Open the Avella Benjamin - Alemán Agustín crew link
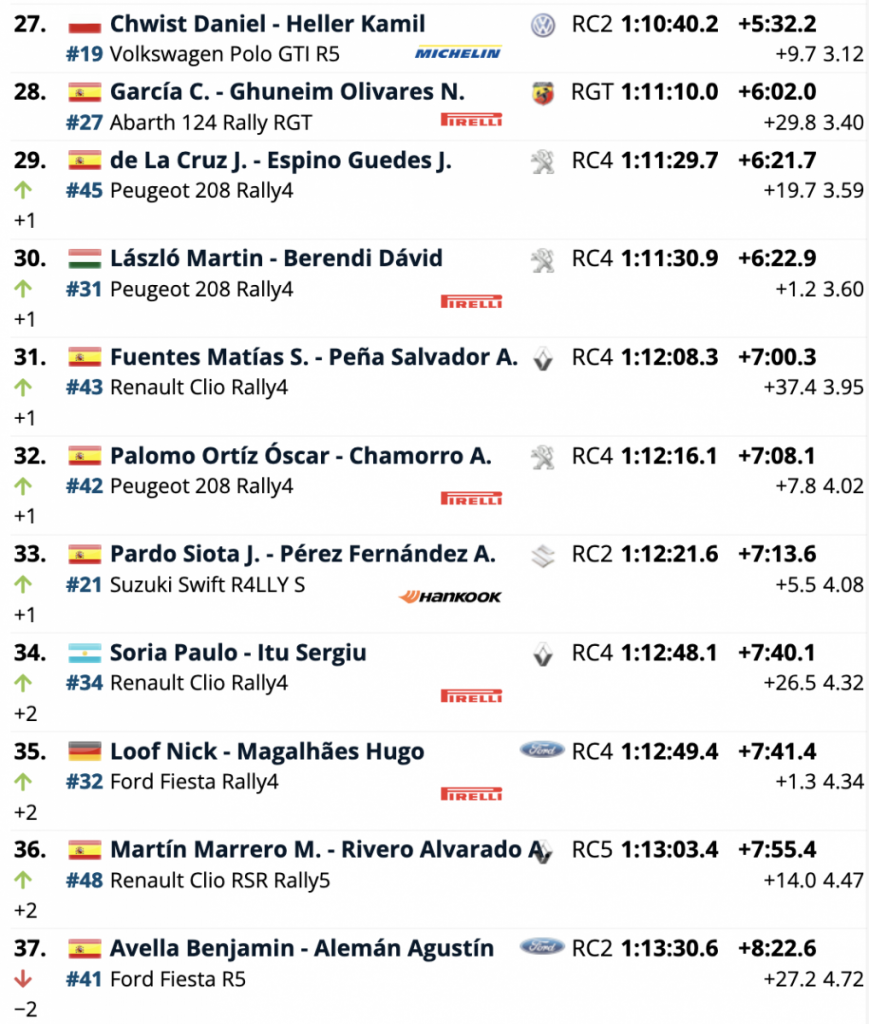 pos(302,948)
